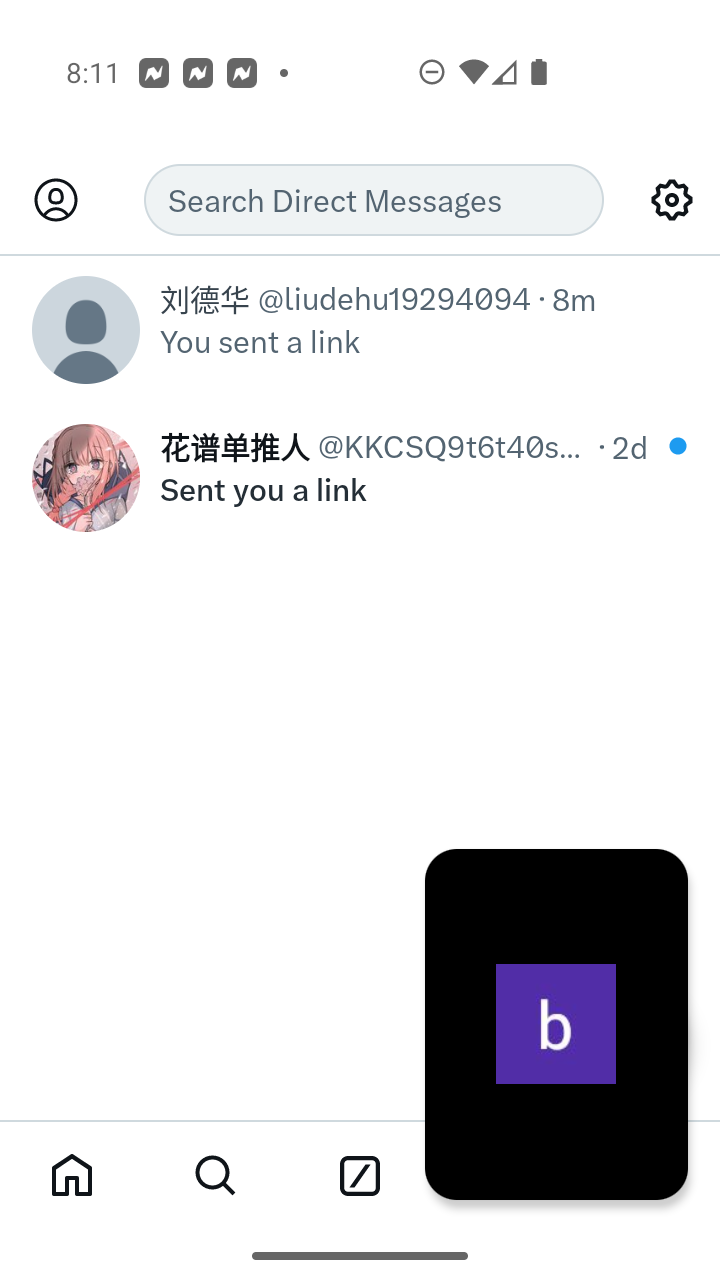Open the Grok slash tab
Viewport: 720px width, 1280px height.
[x=360, y=1175]
